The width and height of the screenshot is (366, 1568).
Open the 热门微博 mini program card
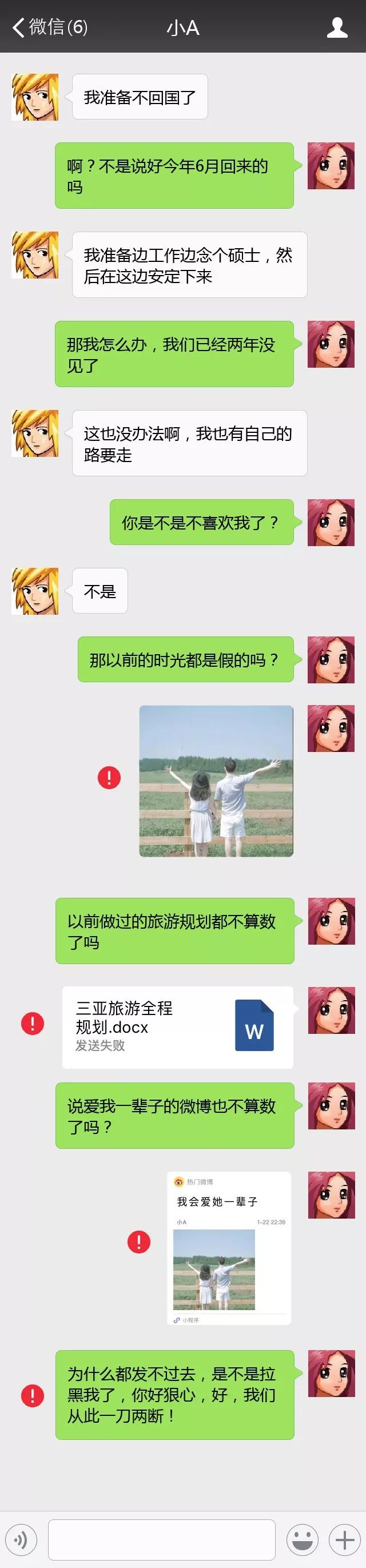pos(229,1248)
